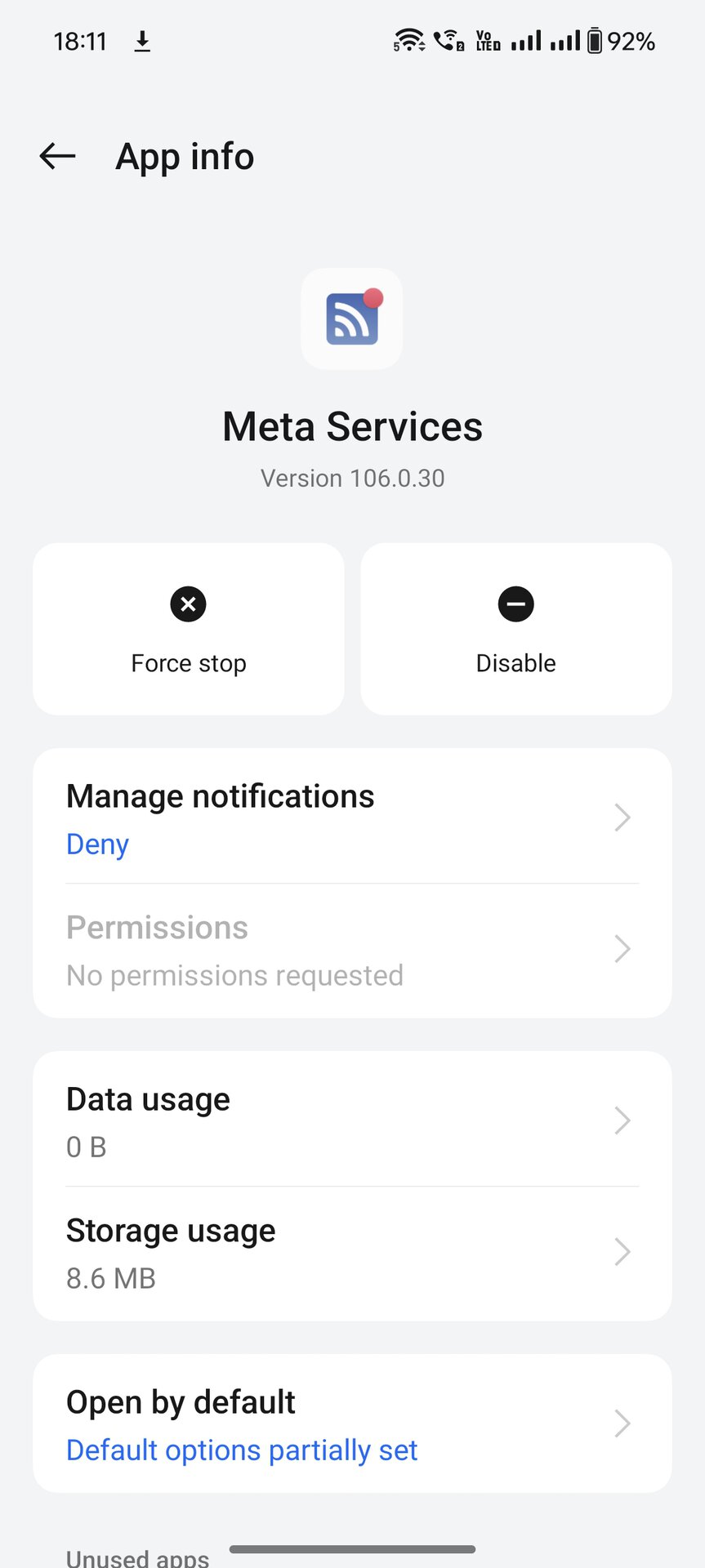This screenshot has width=705, height=1568.
Task: Open the Open by default settings
Action: click(x=352, y=1424)
